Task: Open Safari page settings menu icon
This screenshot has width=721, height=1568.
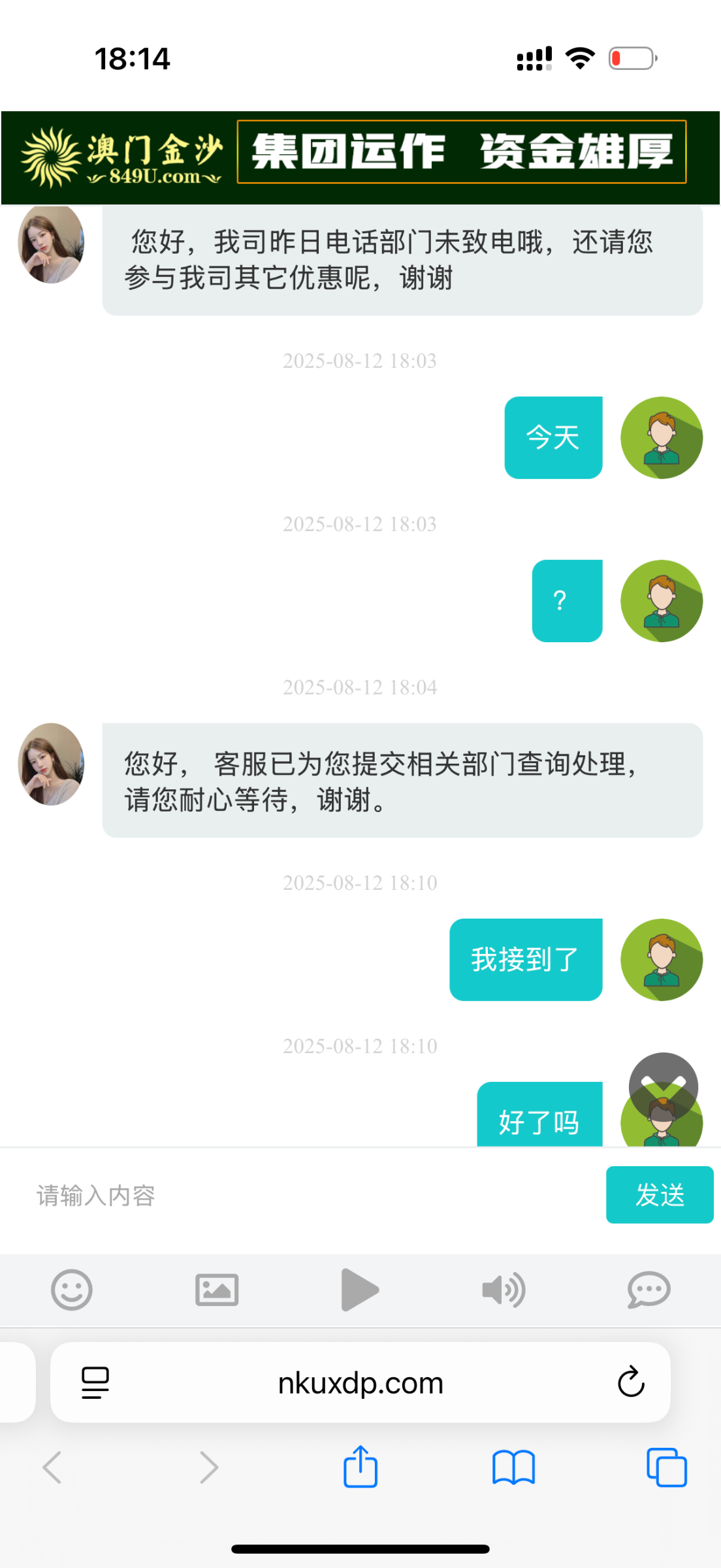Action: (95, 1382)
